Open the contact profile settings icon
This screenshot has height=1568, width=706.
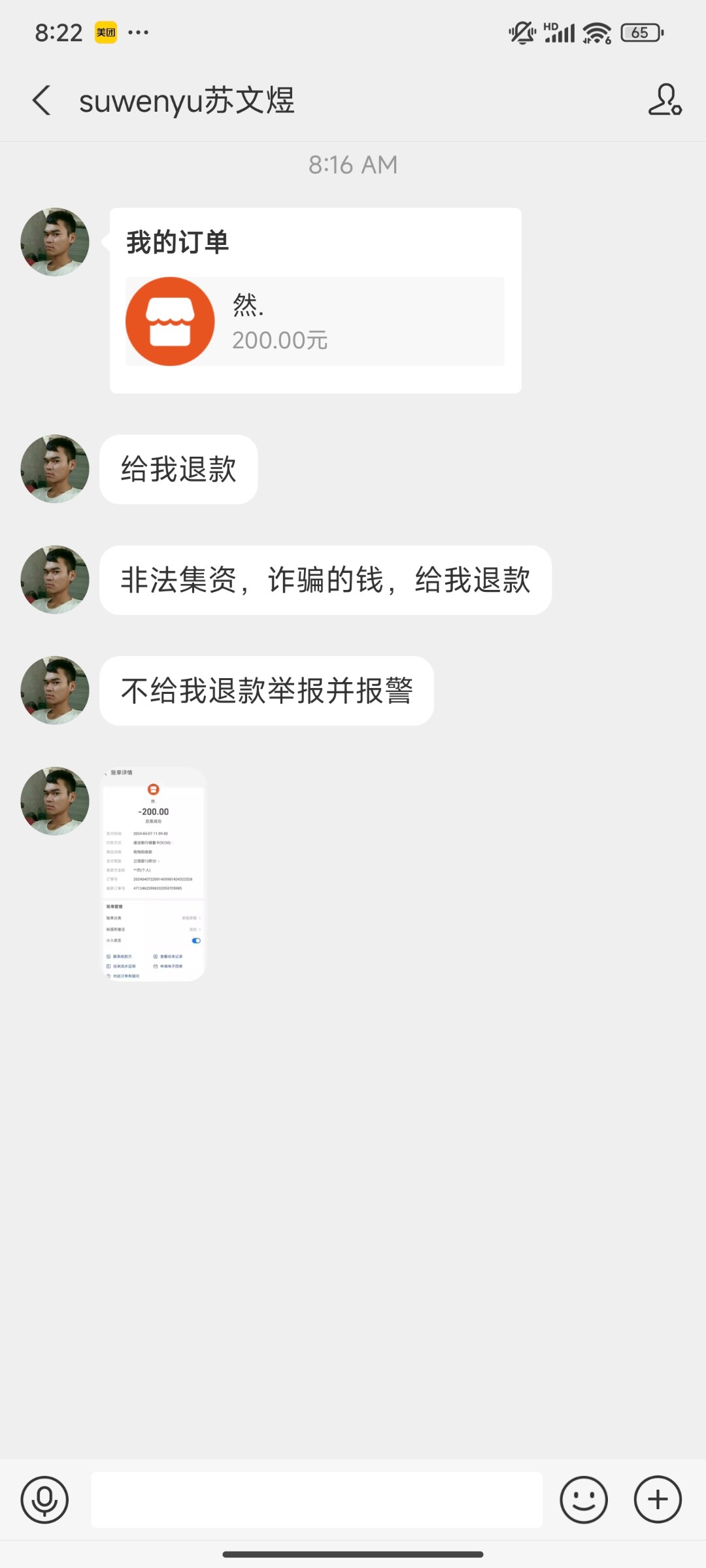coord(664,100)
